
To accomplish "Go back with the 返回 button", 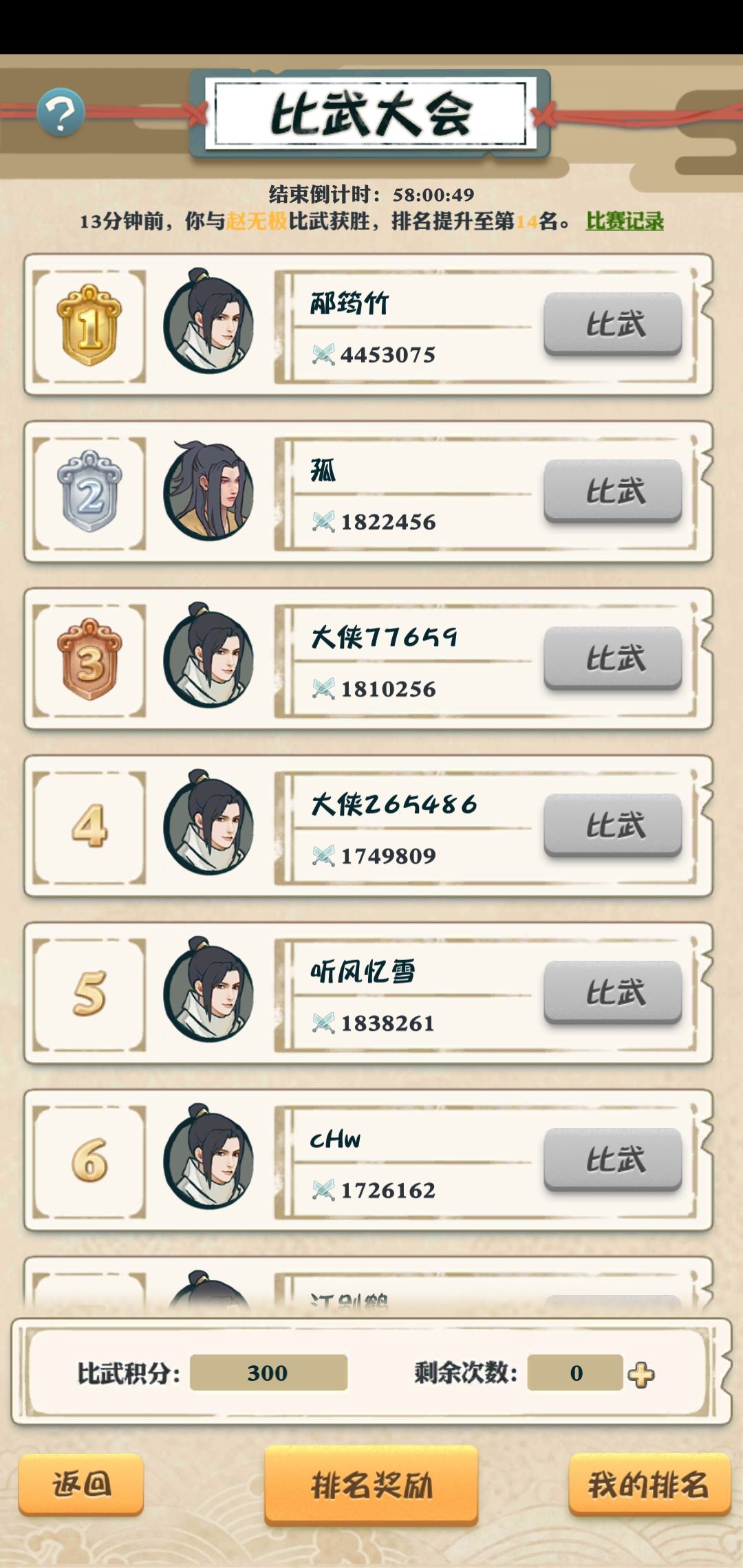I will 81,1484.
